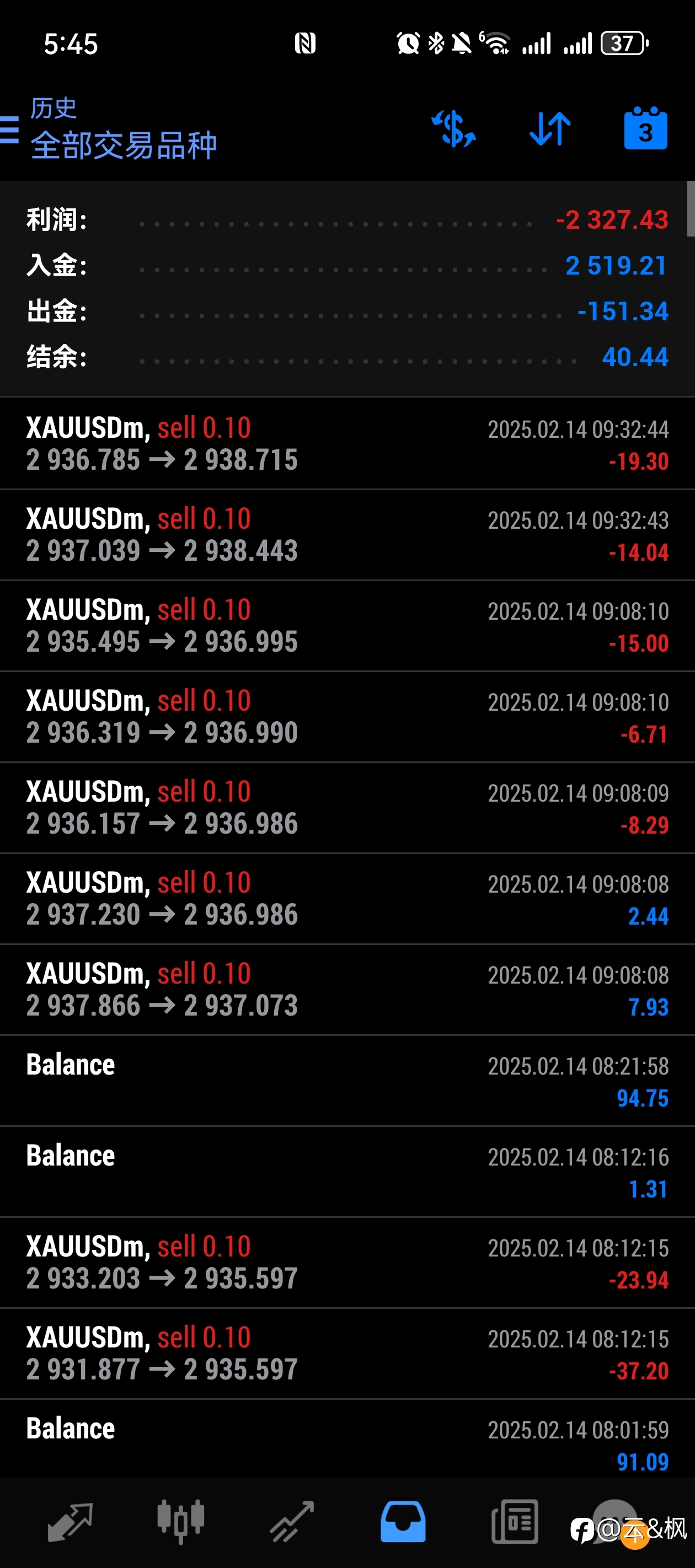View the trade with -37.20 loss
This screenshot has width=695, height=1568.
coord(347,1354)
